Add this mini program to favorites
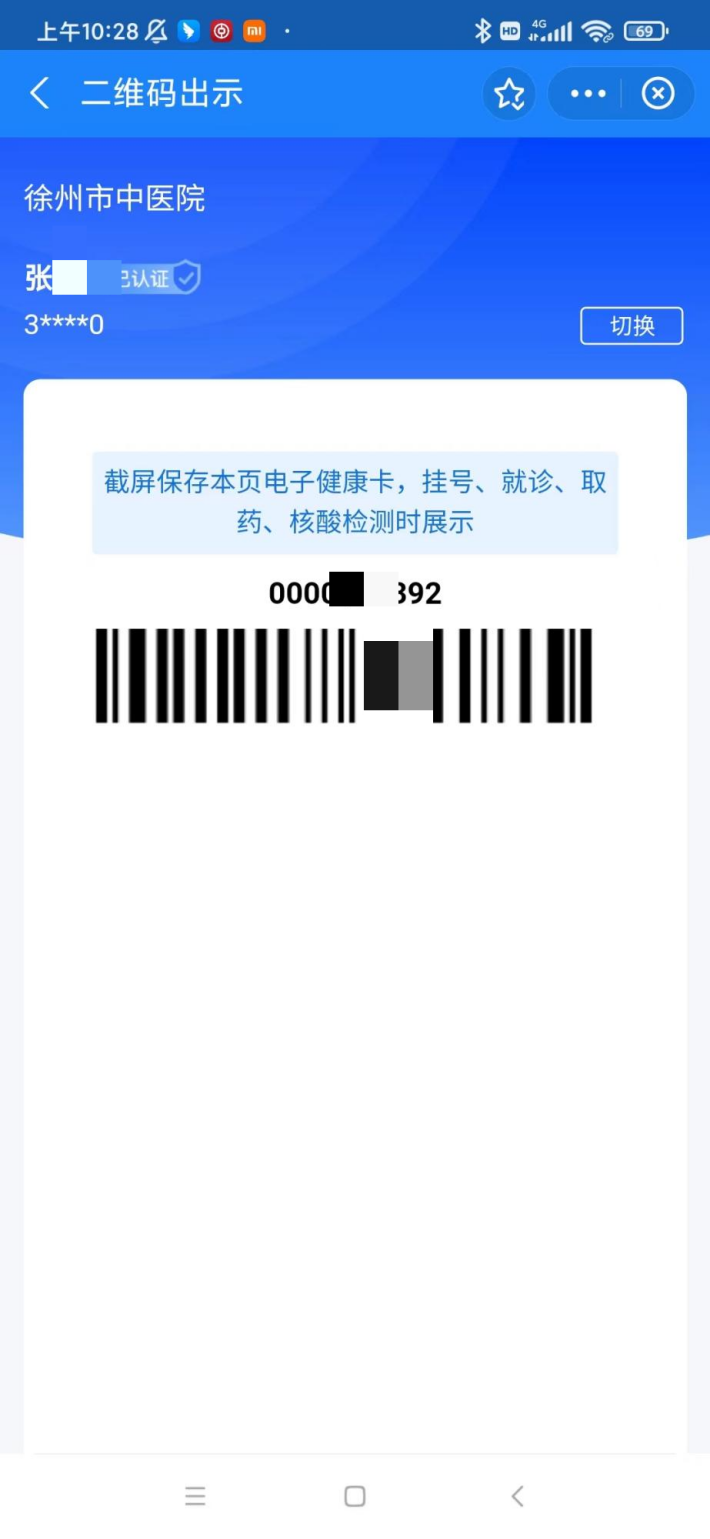 coord(509,94)
